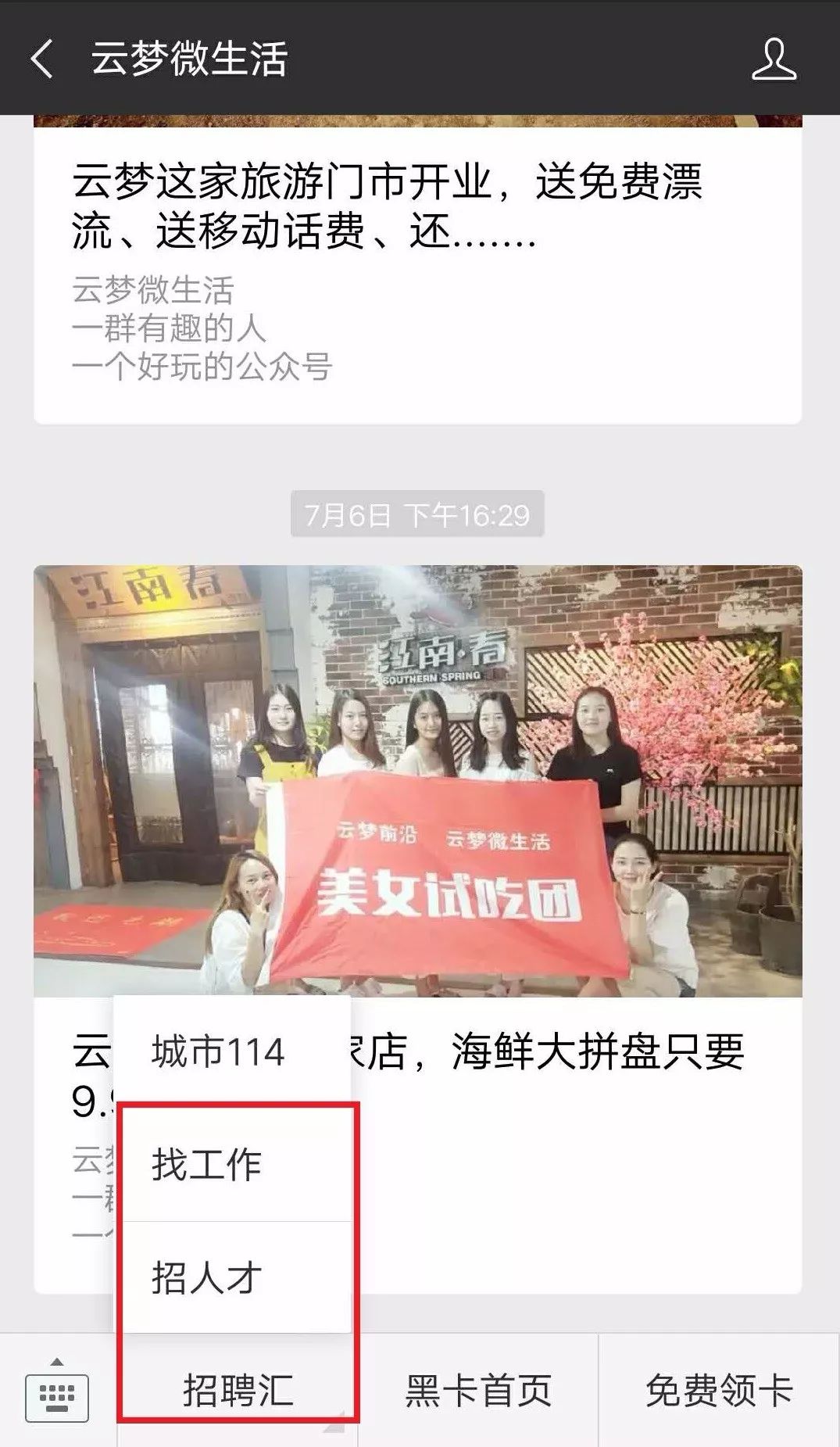Viewport: 840px width, 1447px height.
Task: Choose 招人才 in the menu
Action: (233, 1277)
